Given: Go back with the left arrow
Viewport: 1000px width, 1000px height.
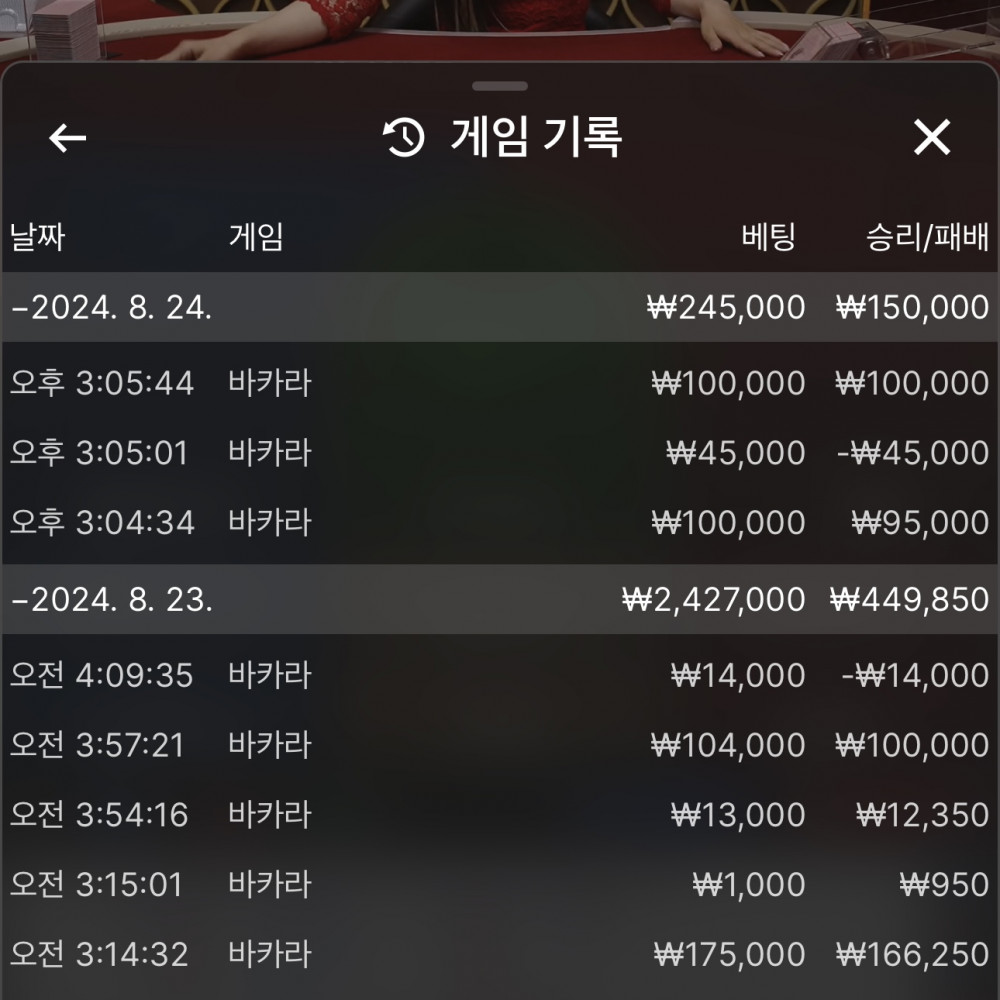Looking at the screenshot, I should [x=67, y=138].
